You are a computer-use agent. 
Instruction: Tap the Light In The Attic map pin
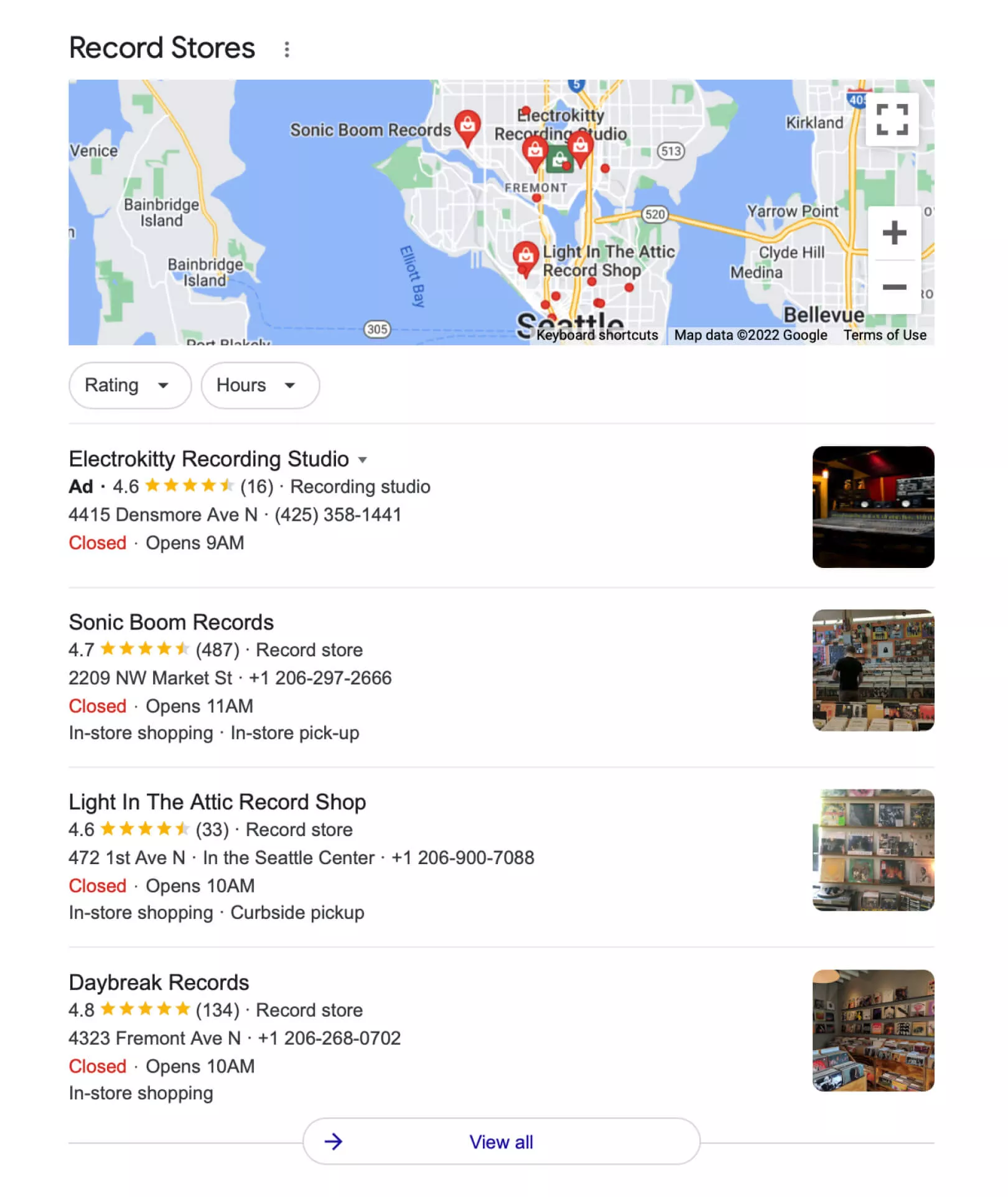click(x=526, y=256)
